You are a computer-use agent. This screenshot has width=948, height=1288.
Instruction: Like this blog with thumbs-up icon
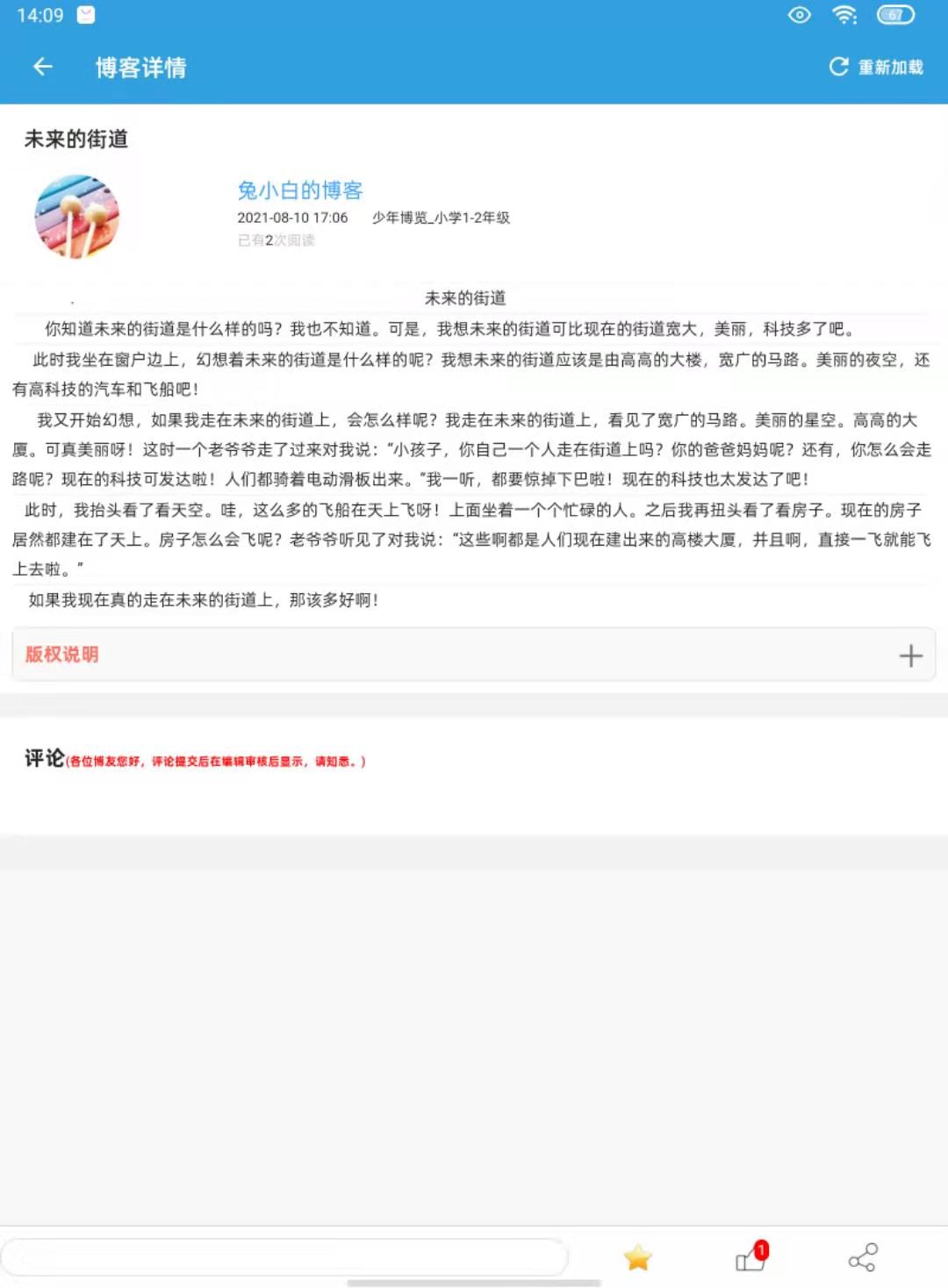pyautogui.click(x=750, y=1258)
